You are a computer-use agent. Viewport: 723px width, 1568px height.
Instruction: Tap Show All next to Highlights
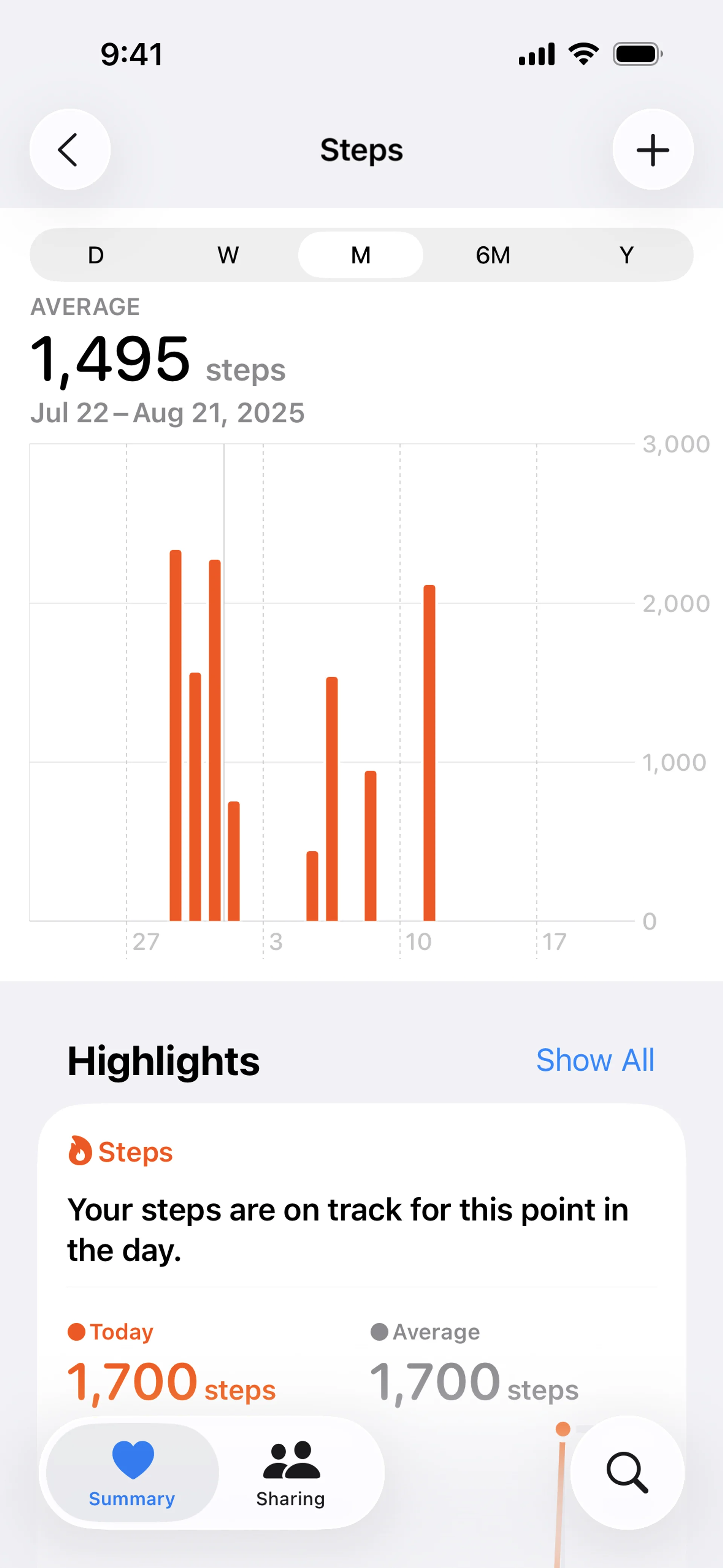[x=595, y=1061]
